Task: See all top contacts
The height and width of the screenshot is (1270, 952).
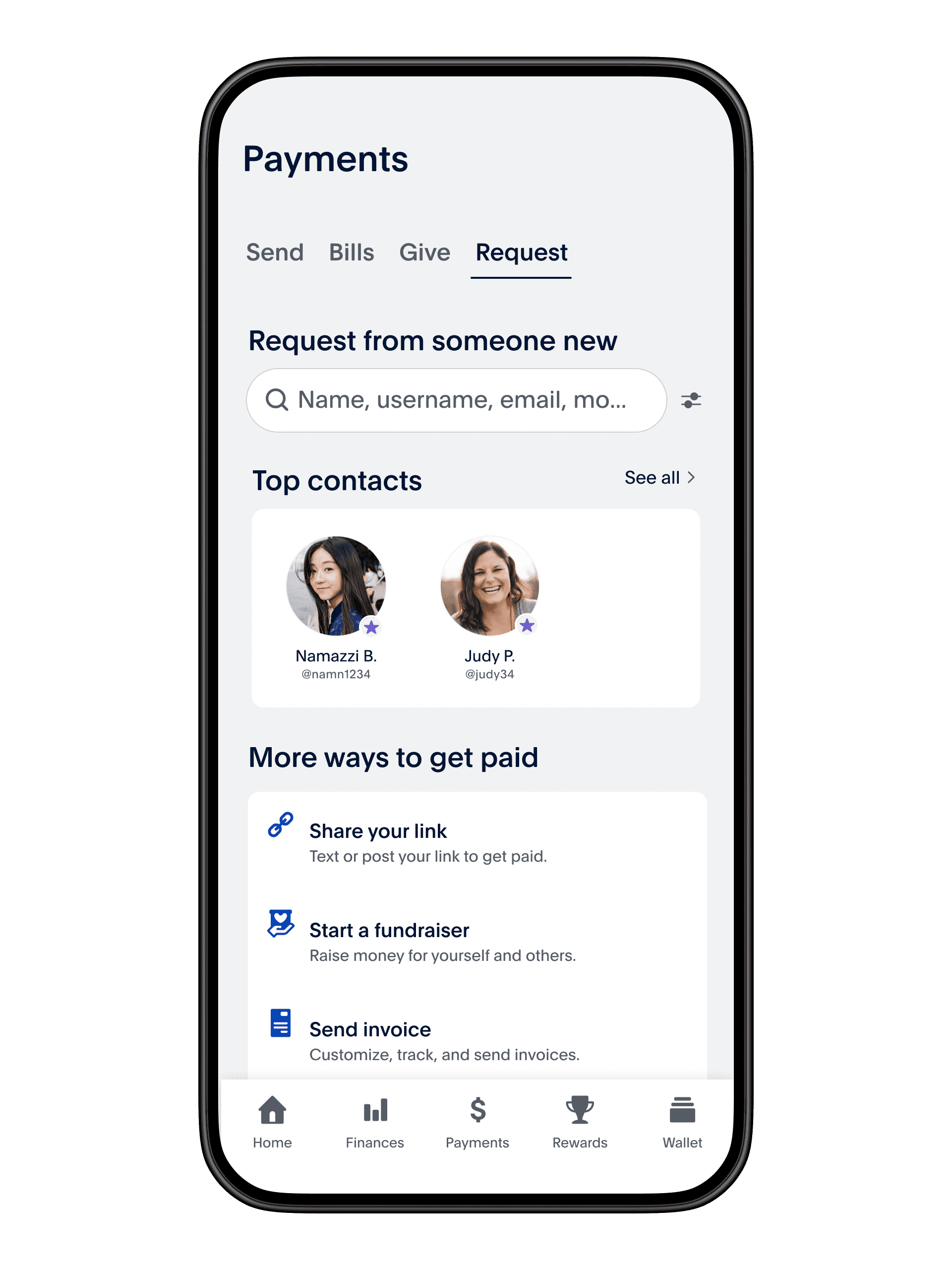Action: click(x=659, y=478)
